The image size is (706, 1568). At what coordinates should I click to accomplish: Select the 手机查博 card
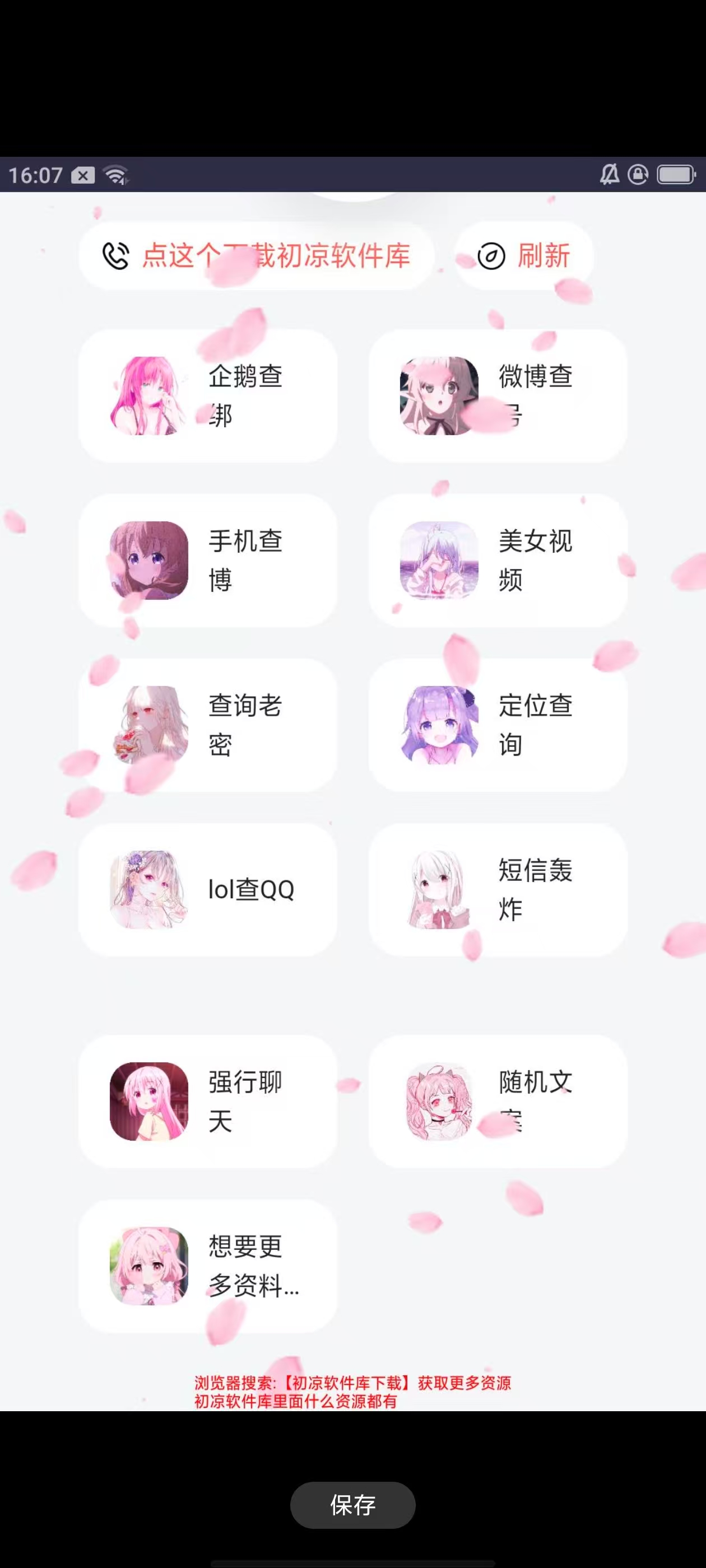[x=208, y=560]
